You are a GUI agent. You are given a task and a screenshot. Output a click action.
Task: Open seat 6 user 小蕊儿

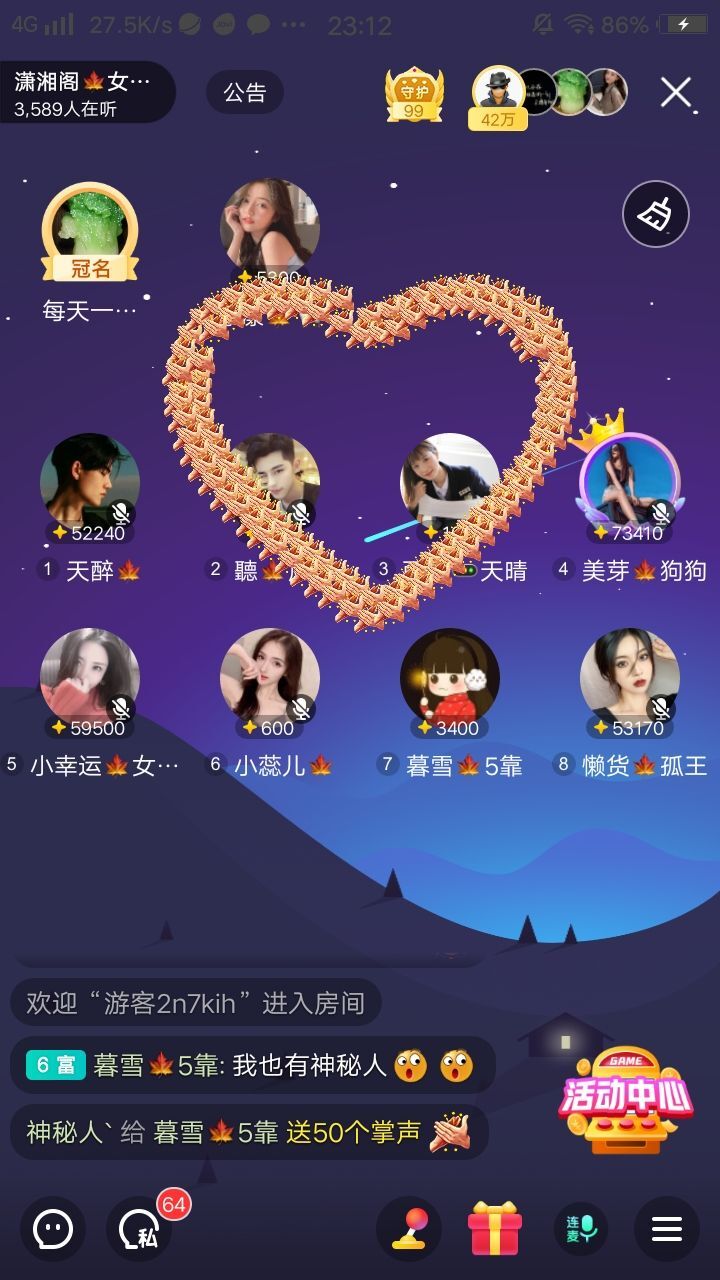click(270, 678)
